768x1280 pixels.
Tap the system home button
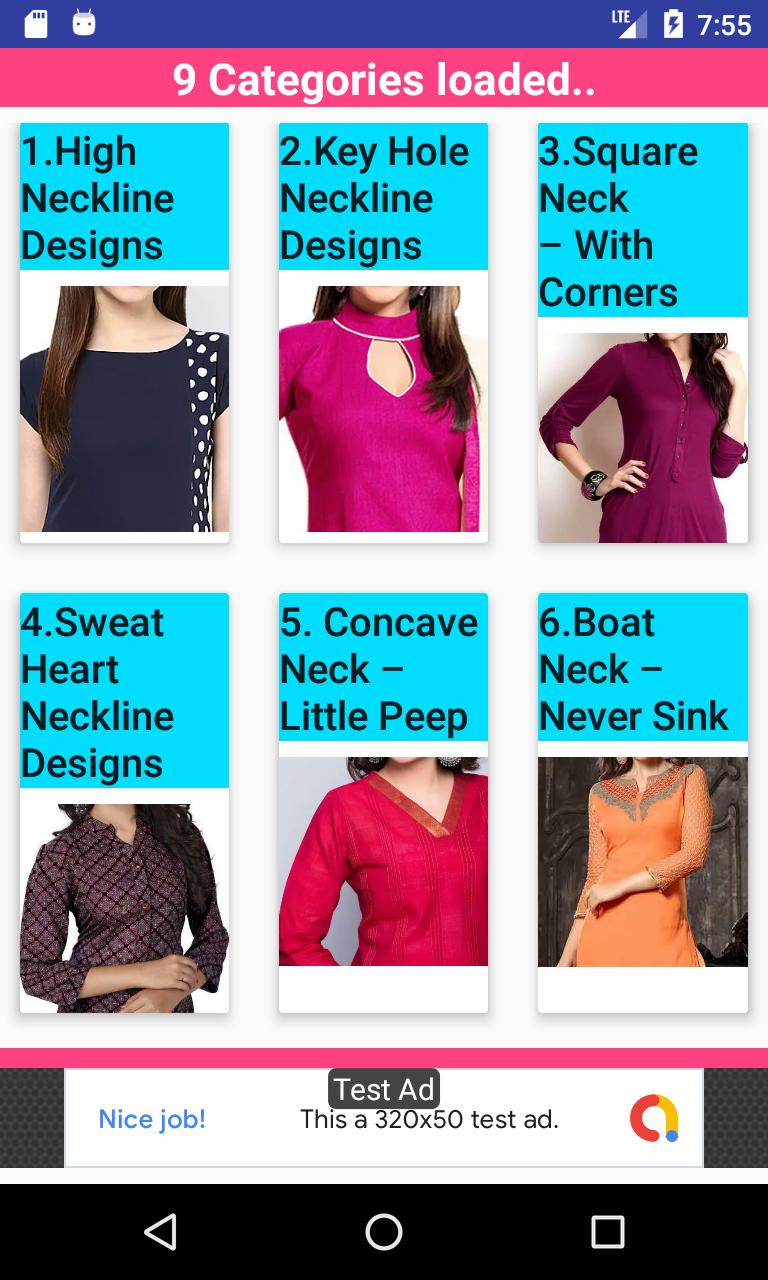click(384, 1232)
